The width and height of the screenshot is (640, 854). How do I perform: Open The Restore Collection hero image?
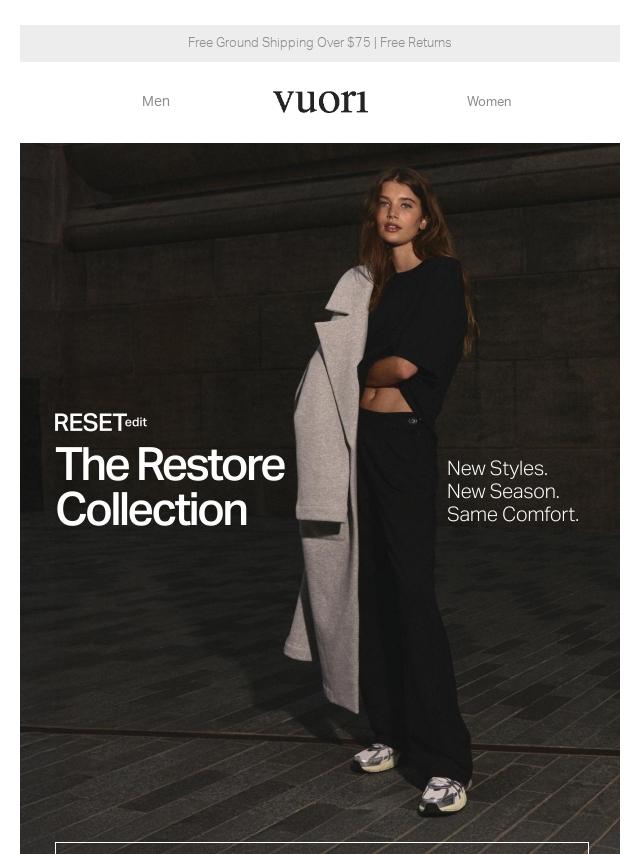(320, 490)
